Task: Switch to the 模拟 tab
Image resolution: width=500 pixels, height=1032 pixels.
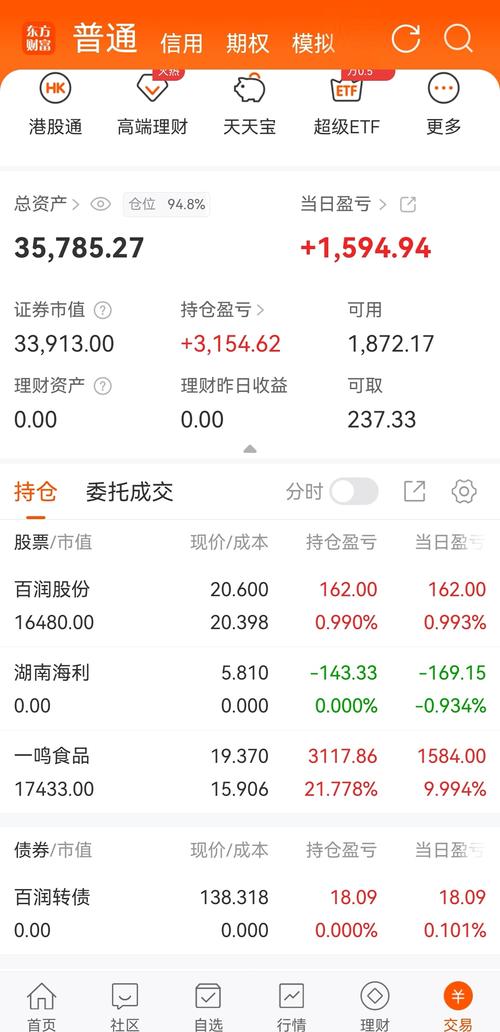Action: (x=313, y=43)
